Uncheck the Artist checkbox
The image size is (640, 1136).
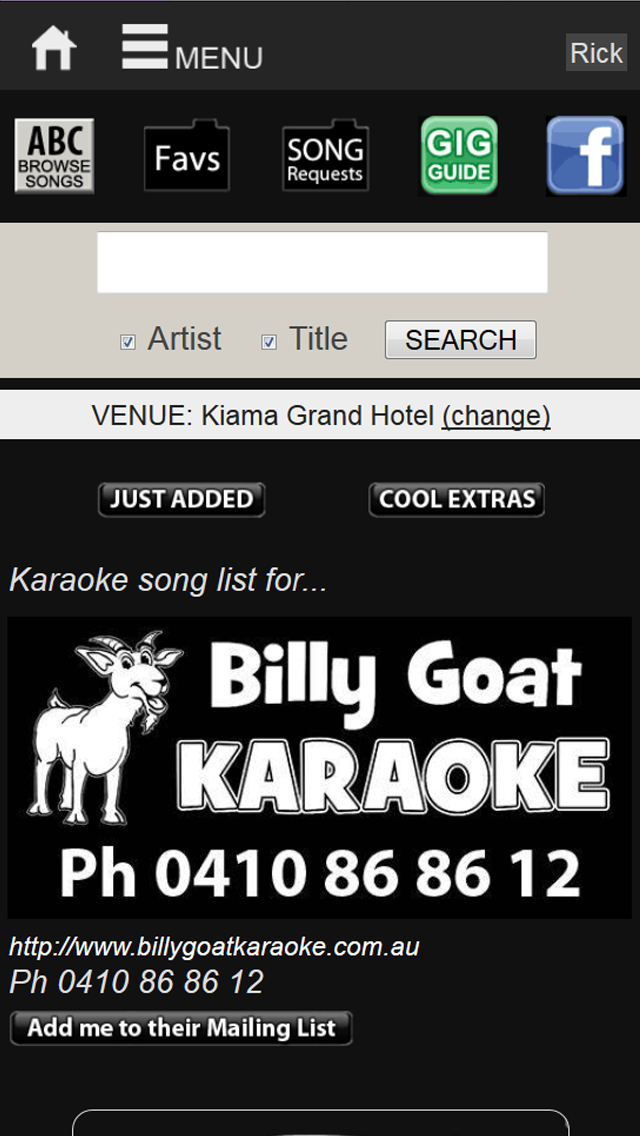pyautogui.click(x=128, y=342)
